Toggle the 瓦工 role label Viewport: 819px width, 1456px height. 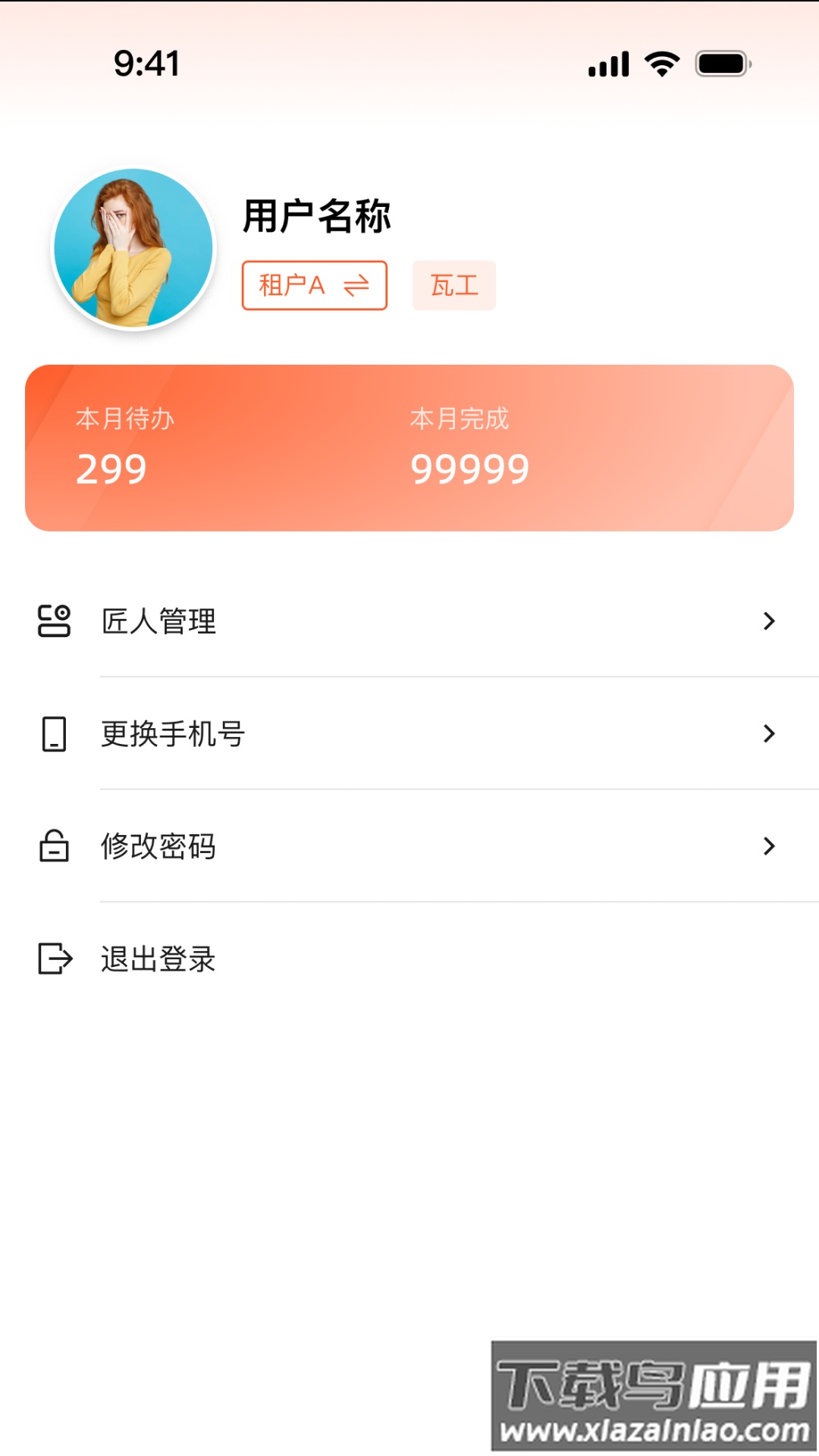click(x=453, y=285)
